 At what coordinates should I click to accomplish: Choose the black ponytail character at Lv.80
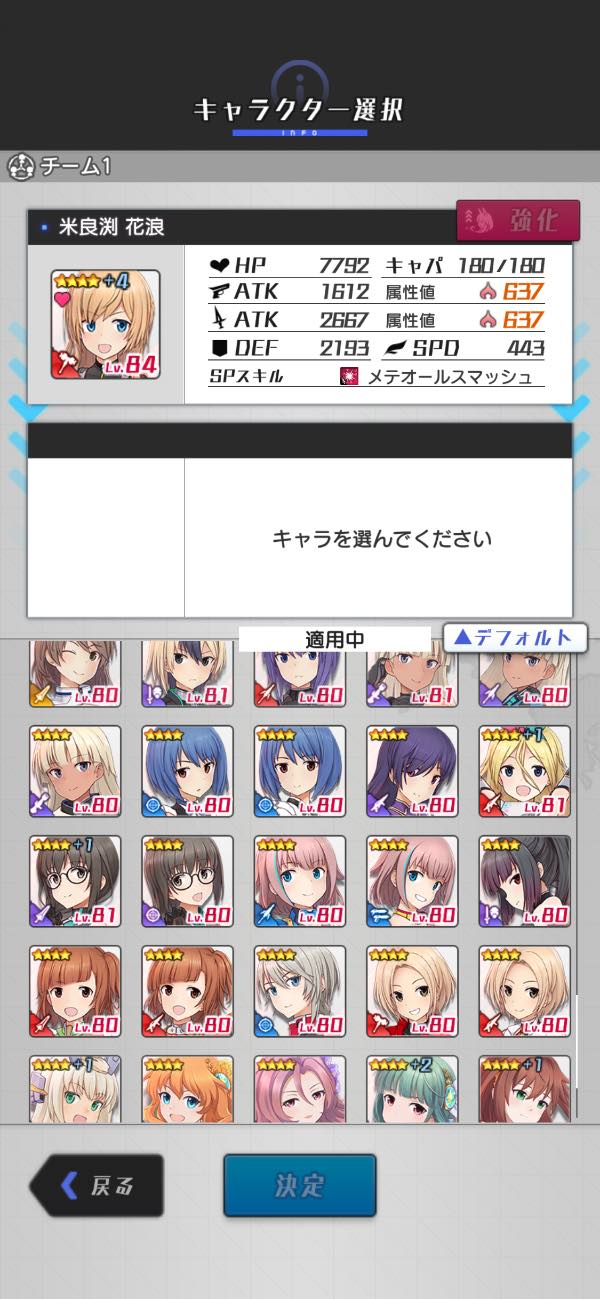(x=524, y=881)
